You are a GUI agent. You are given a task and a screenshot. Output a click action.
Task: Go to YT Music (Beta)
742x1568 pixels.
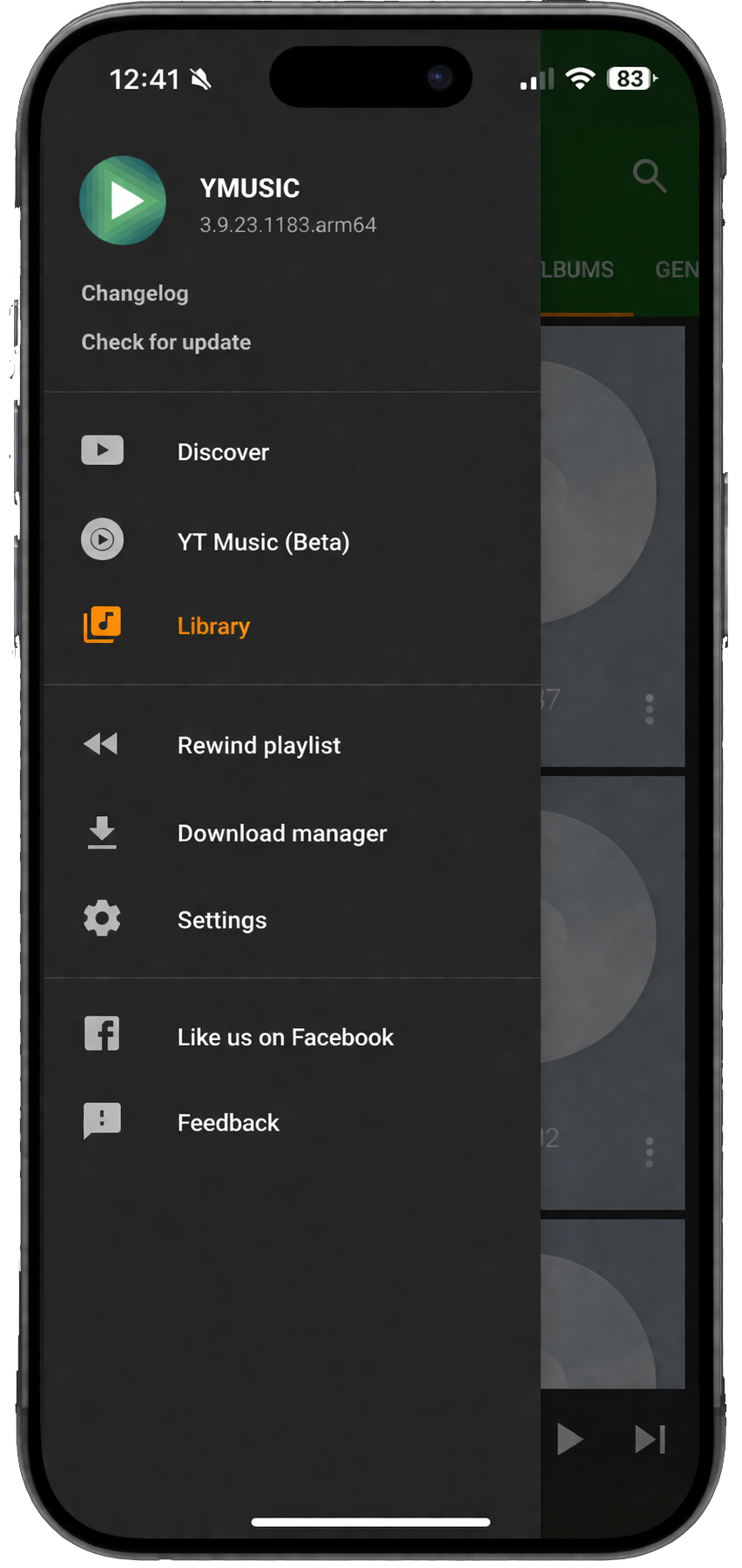tap(263, 542)
